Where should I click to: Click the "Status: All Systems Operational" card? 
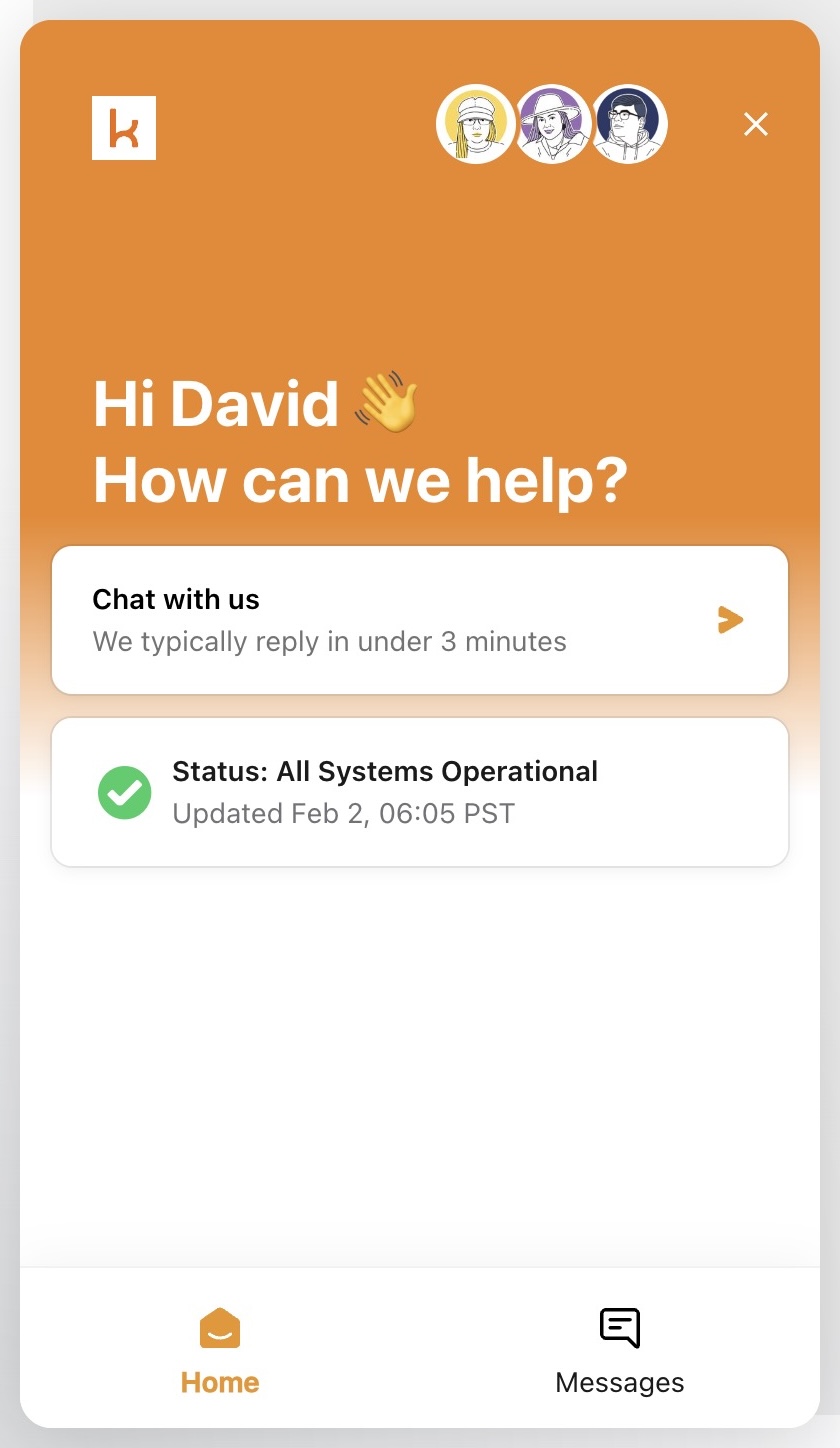pos(420,792)
